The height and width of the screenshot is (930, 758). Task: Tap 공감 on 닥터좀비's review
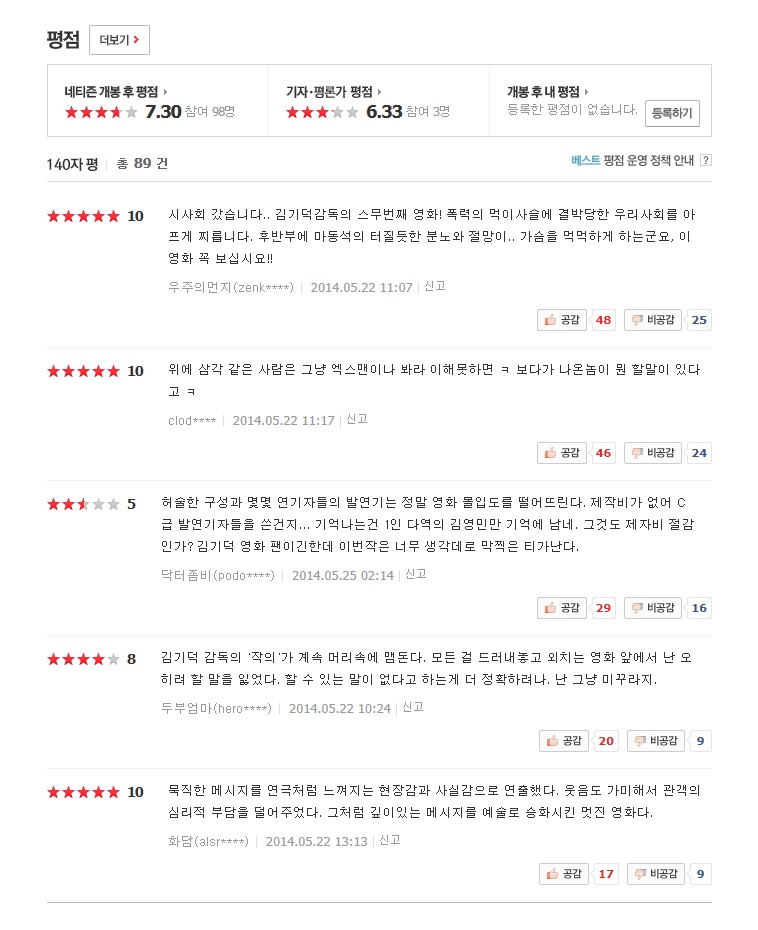(562, 608)
